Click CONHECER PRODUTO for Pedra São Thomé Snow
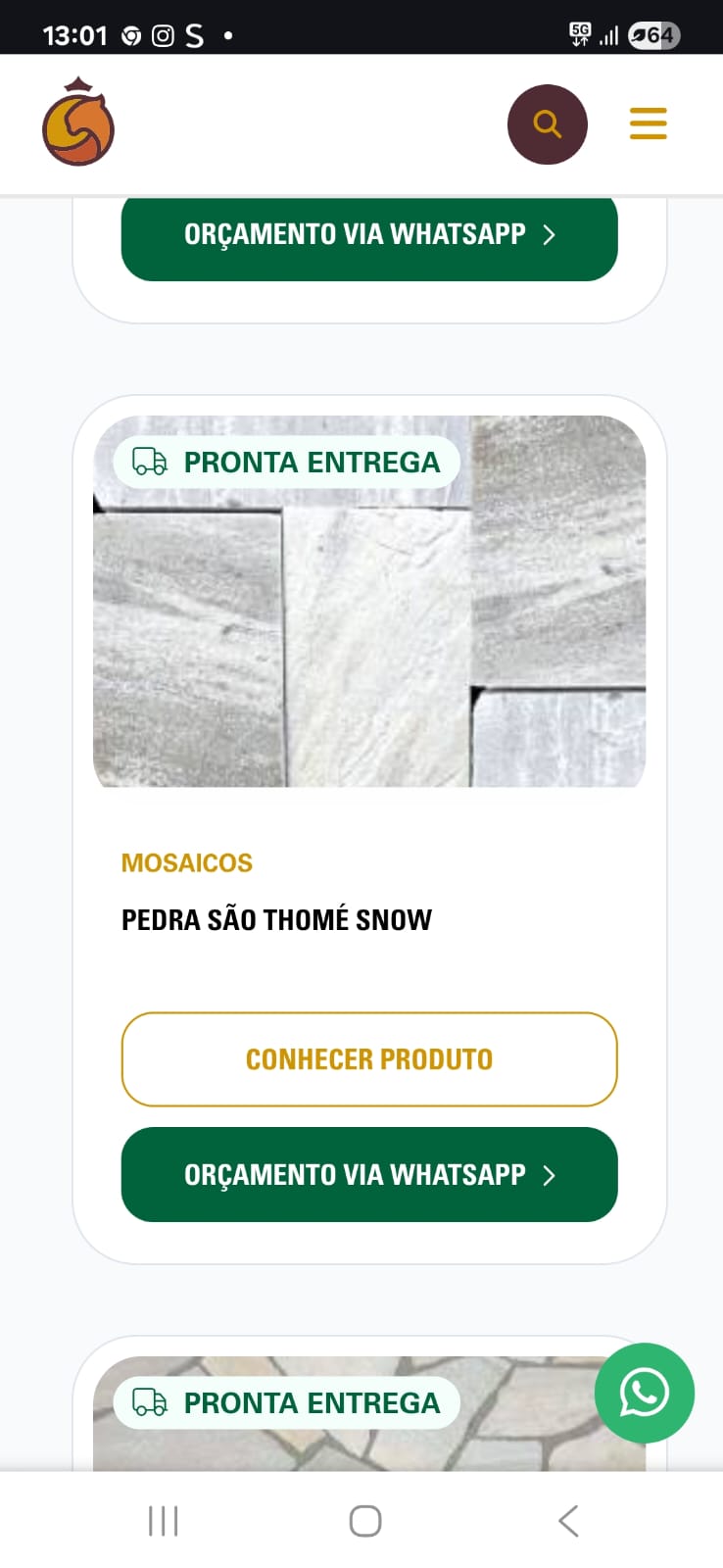 (368, 1059)
